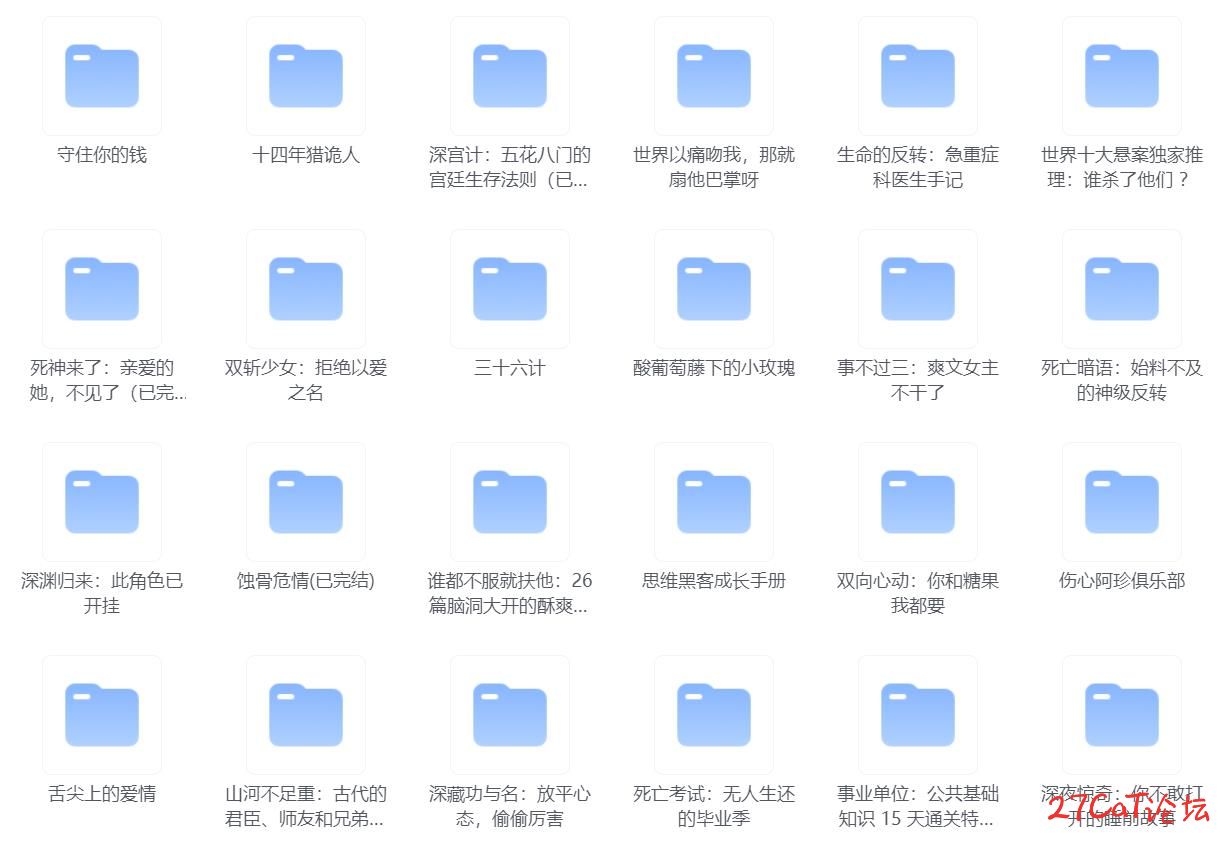Image resolution: width=1225 pixels, height=849 pixels.
Task: Open the 深宫计 folder
Action: point(510,76)
